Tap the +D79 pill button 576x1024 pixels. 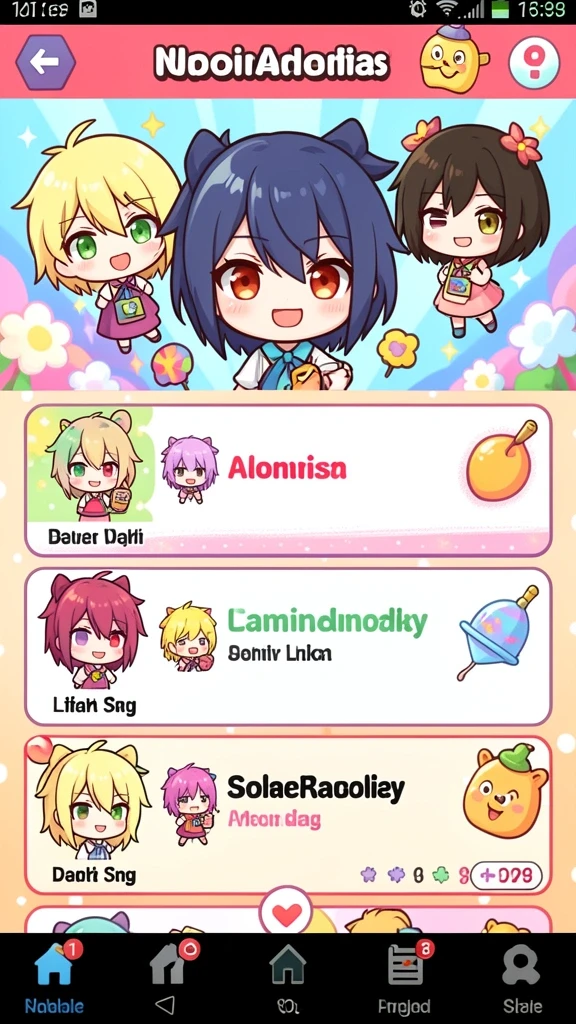click(506, 875)
